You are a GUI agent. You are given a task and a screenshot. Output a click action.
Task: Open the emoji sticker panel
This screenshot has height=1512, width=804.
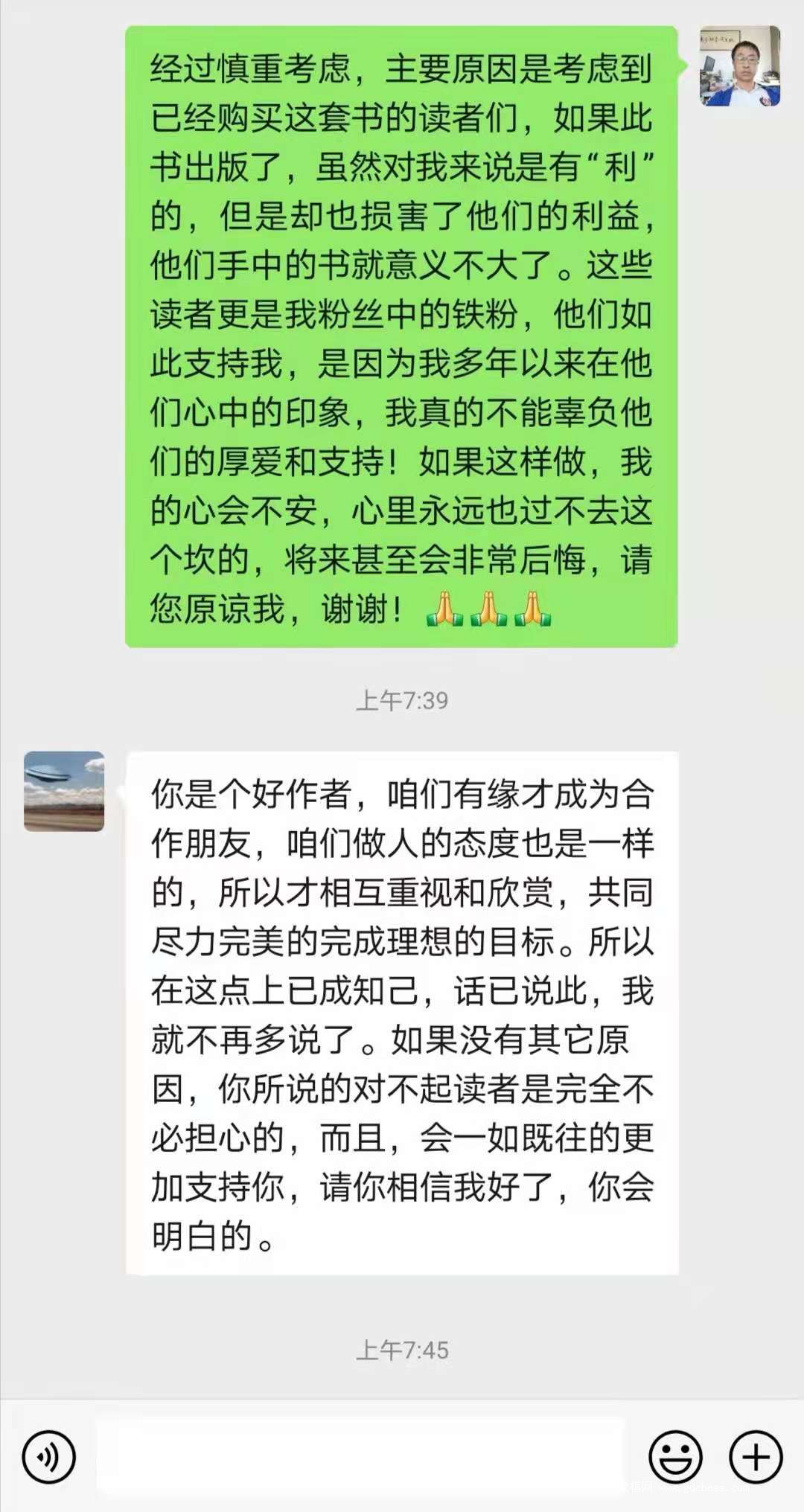pyautogui.click(x=675, y=1456)
